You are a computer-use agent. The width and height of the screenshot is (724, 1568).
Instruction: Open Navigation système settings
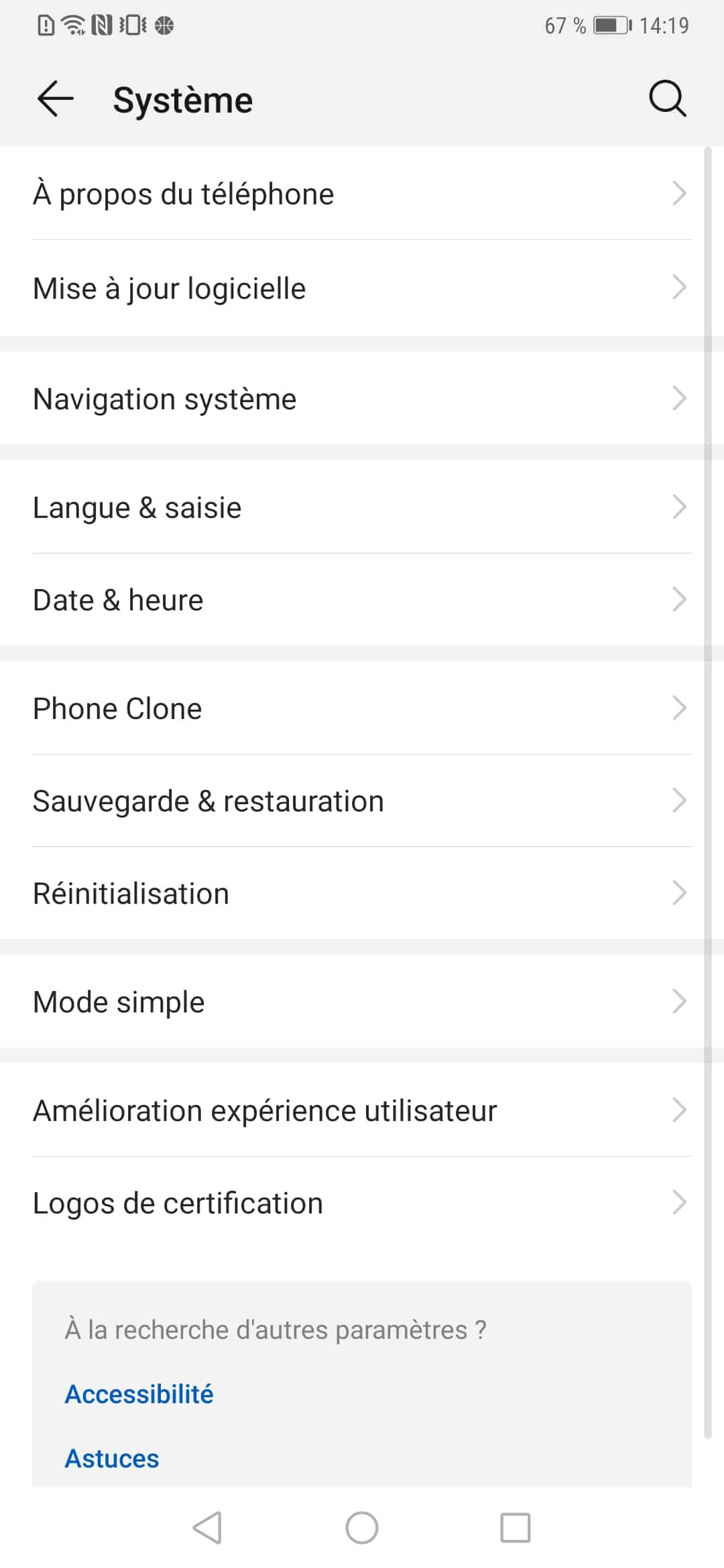(362, 399)
